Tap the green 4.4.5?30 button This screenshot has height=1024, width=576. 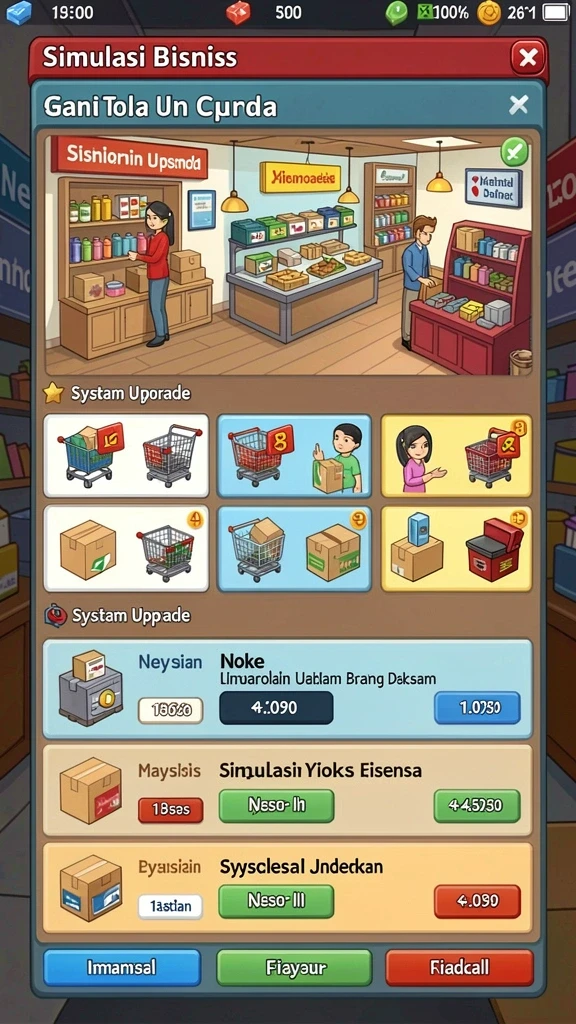point(477,806)
